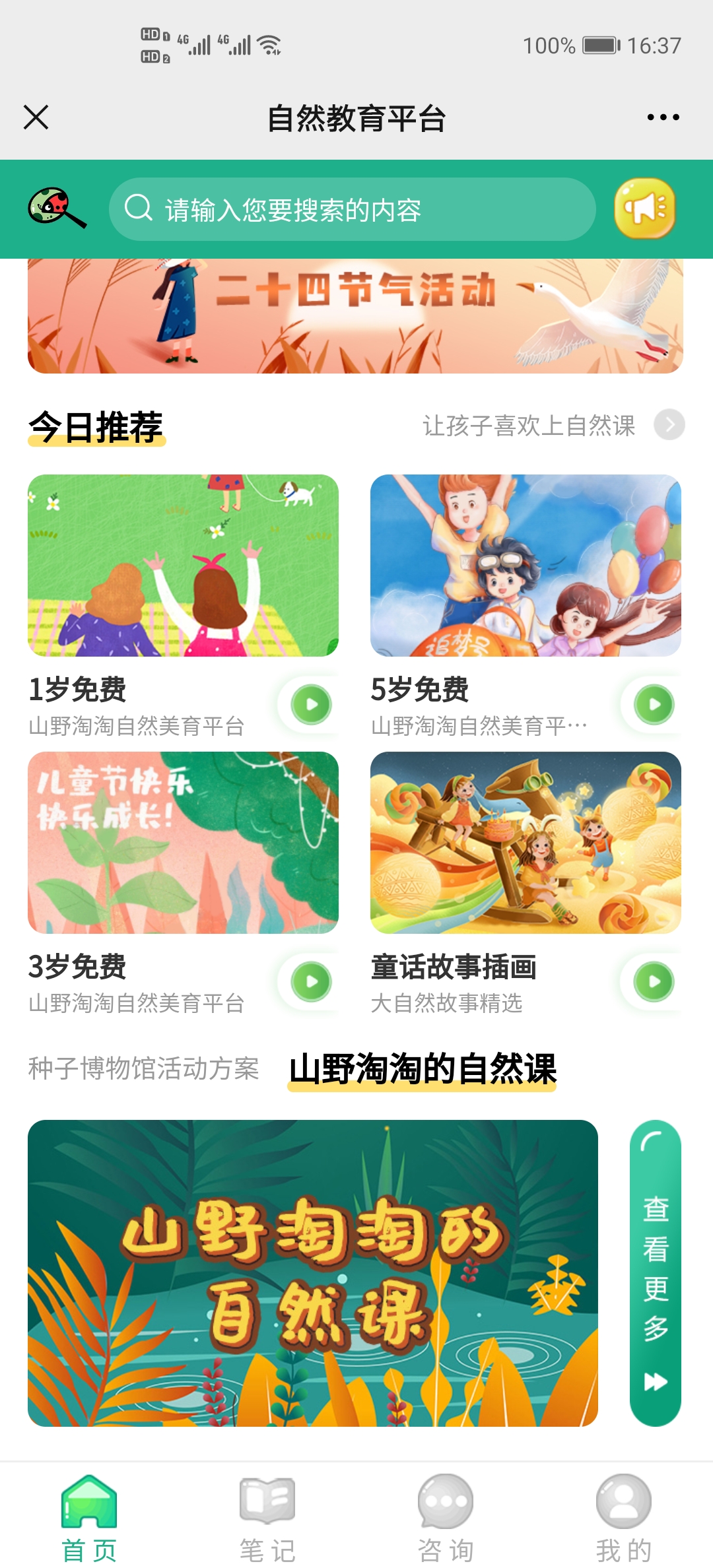This screenshot has width=713, height=1568.
Task: Play the 童话故事插画 item
Action: (654, 982)
